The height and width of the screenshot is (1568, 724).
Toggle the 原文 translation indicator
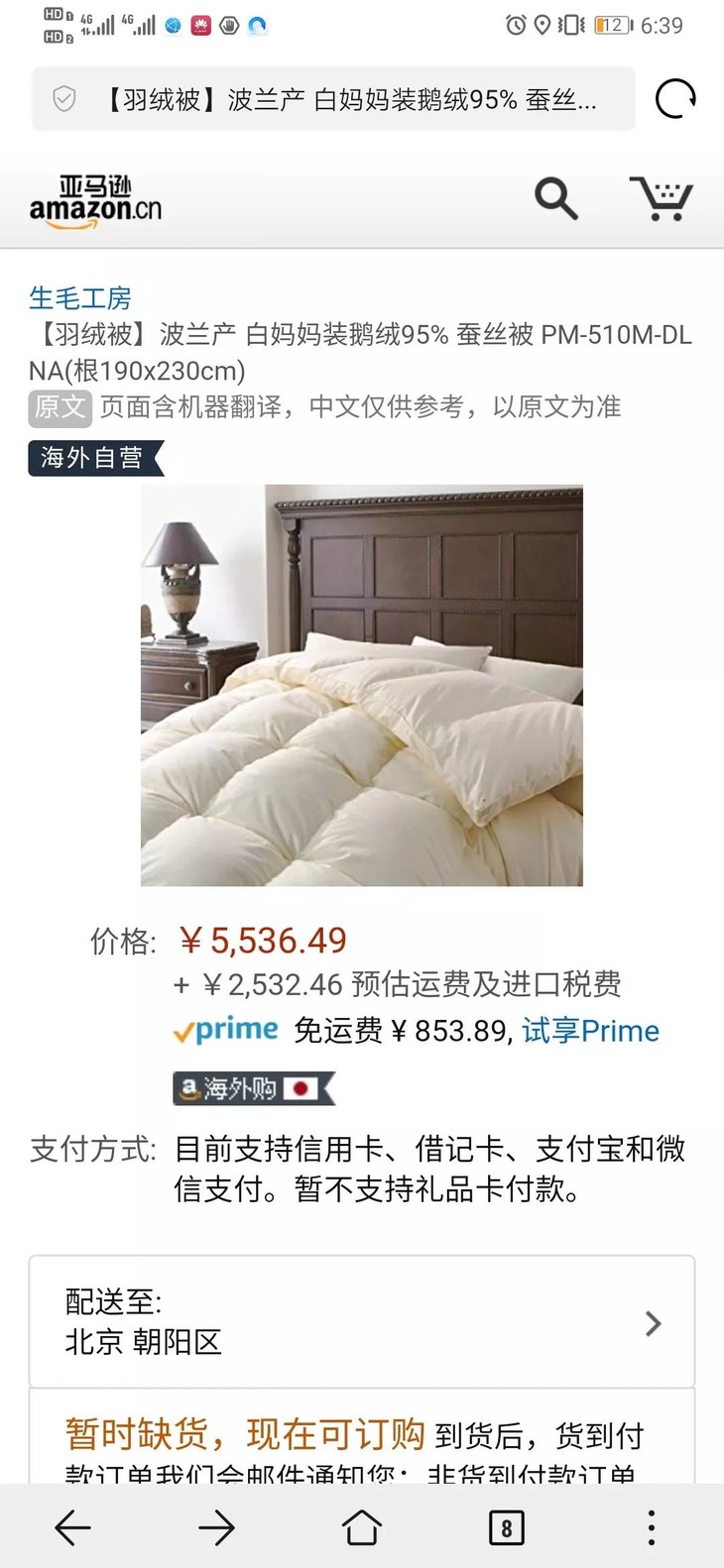(x=60, y=406)
